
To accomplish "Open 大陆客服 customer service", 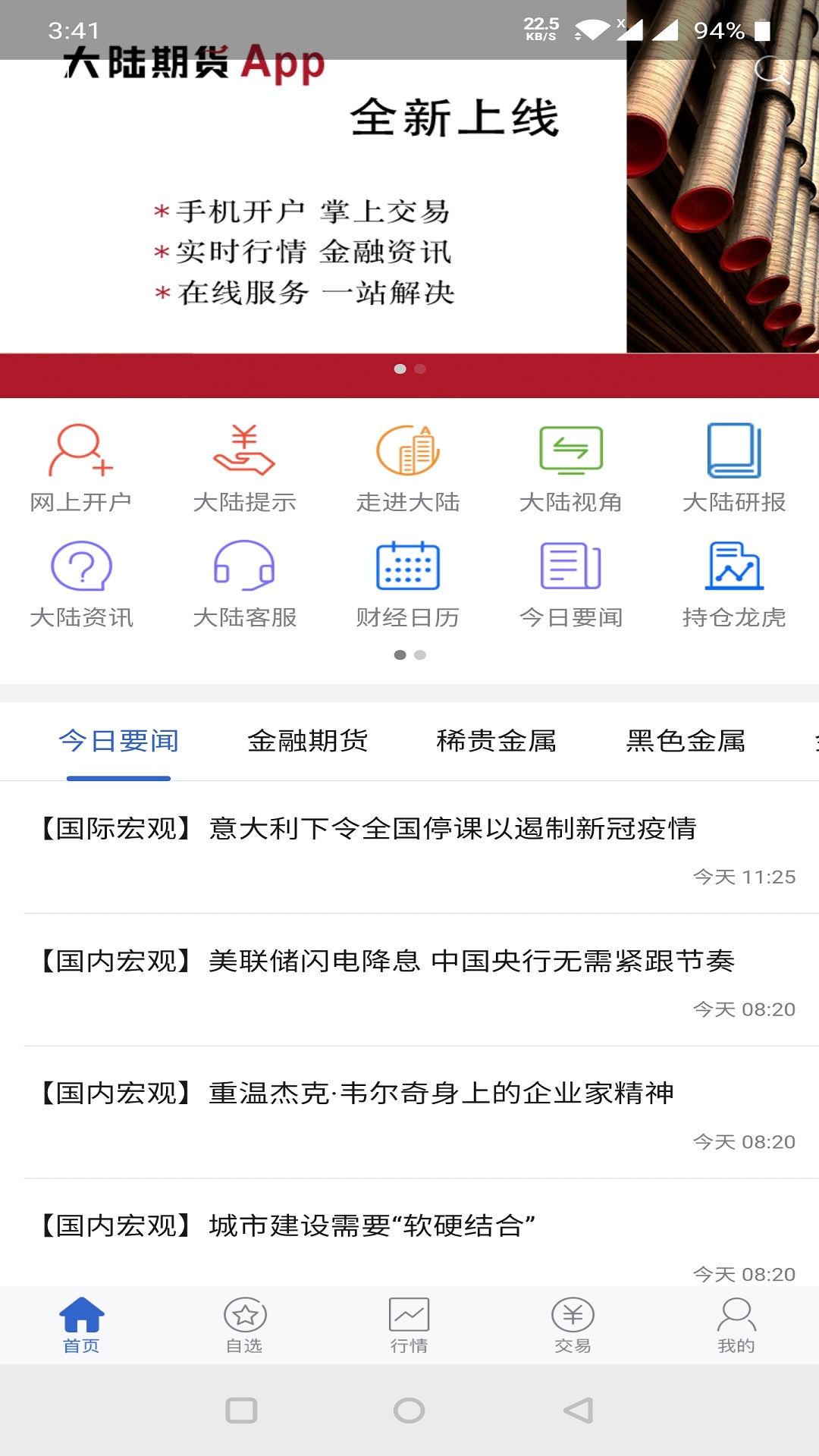I will (x=244, y=584).
